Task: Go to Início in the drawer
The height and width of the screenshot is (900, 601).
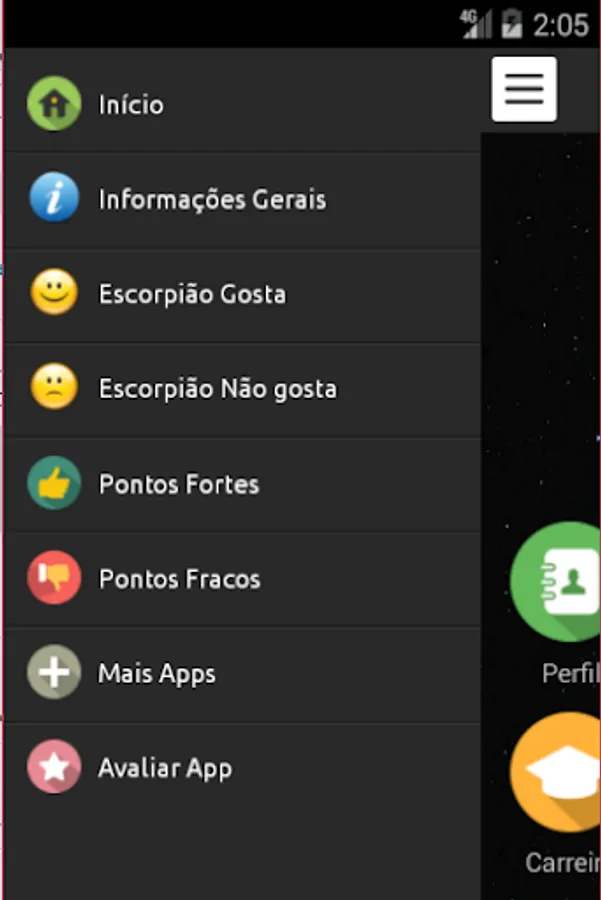Action: 130,105
